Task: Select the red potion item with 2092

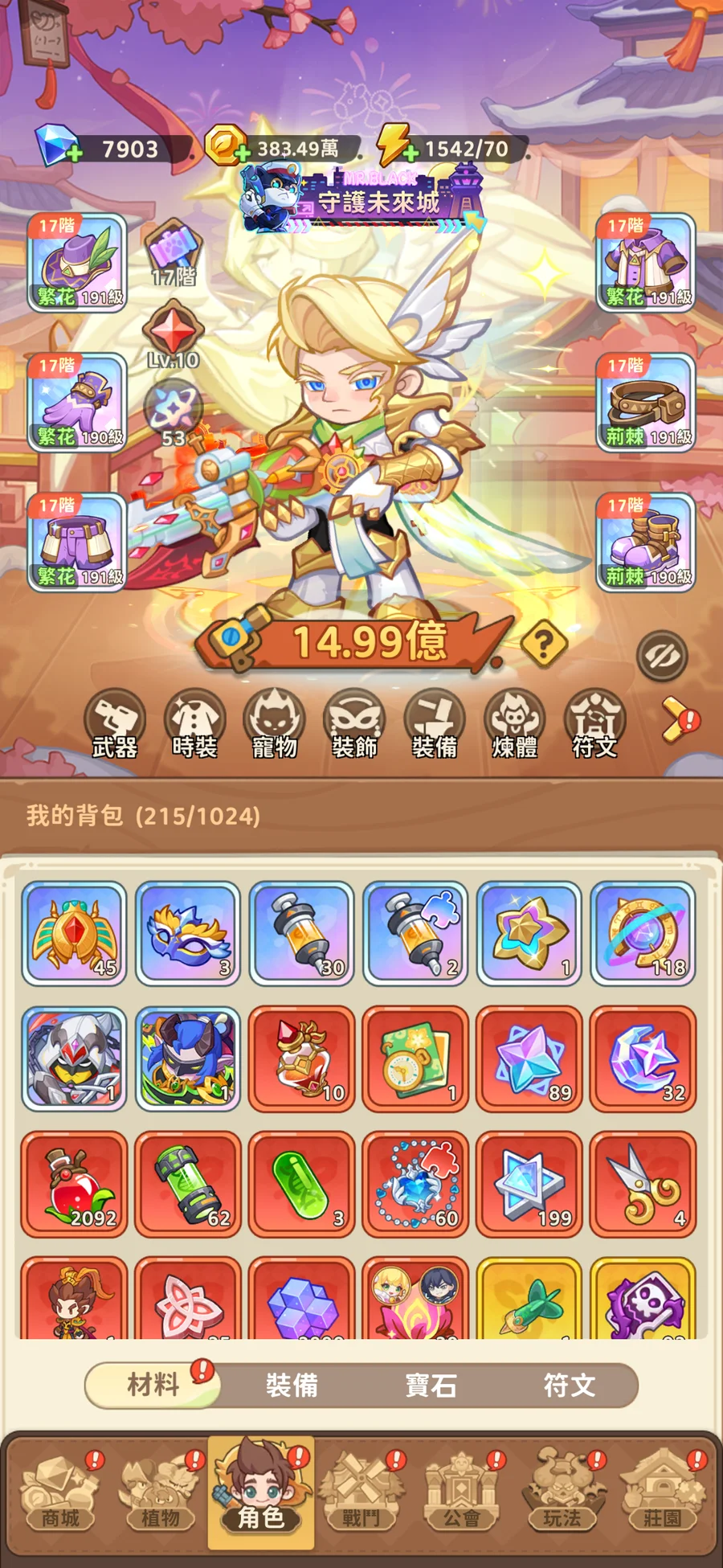Action: coord(74,1184)
